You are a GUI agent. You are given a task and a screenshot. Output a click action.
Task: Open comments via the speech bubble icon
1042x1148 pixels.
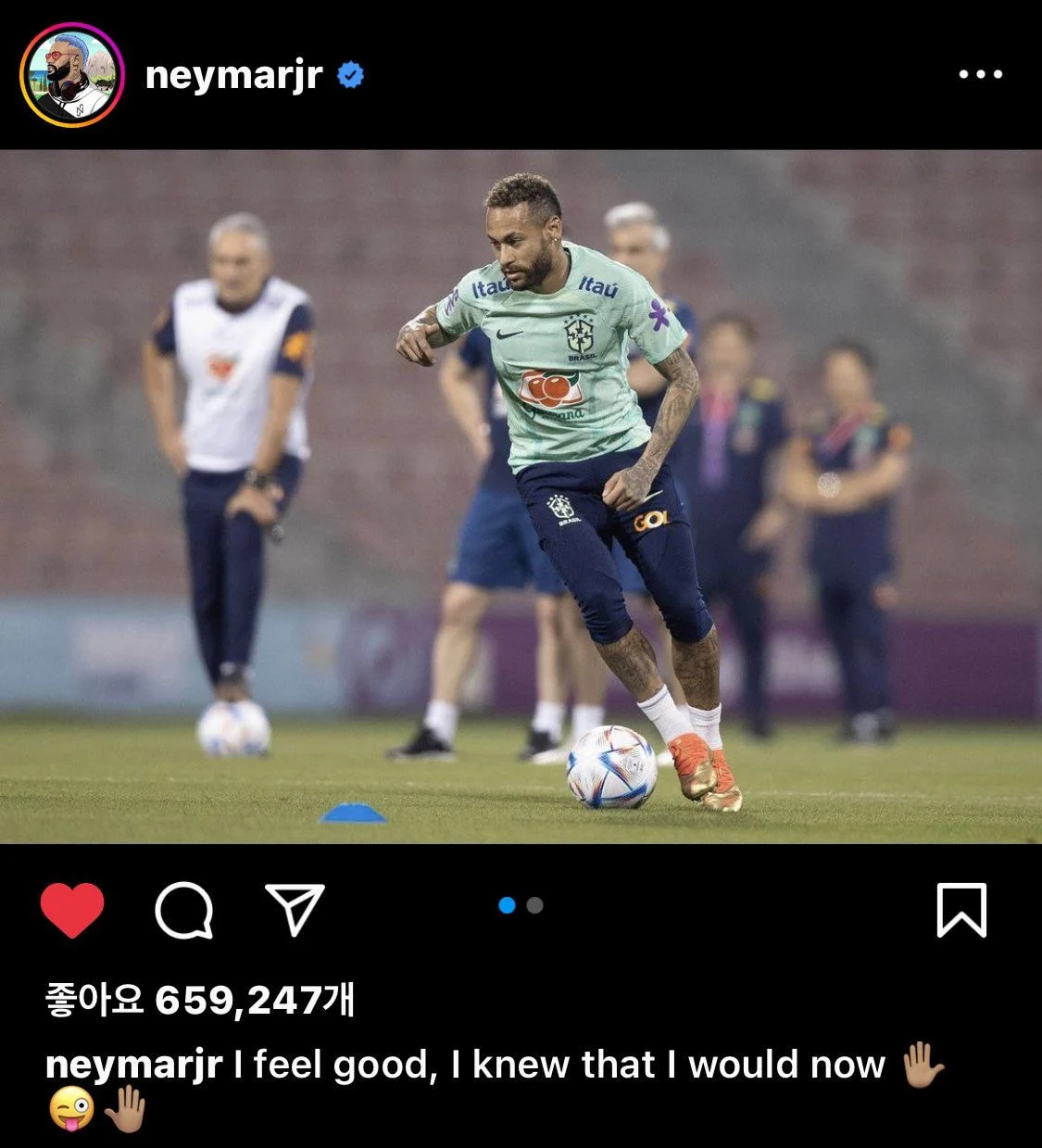183,910
